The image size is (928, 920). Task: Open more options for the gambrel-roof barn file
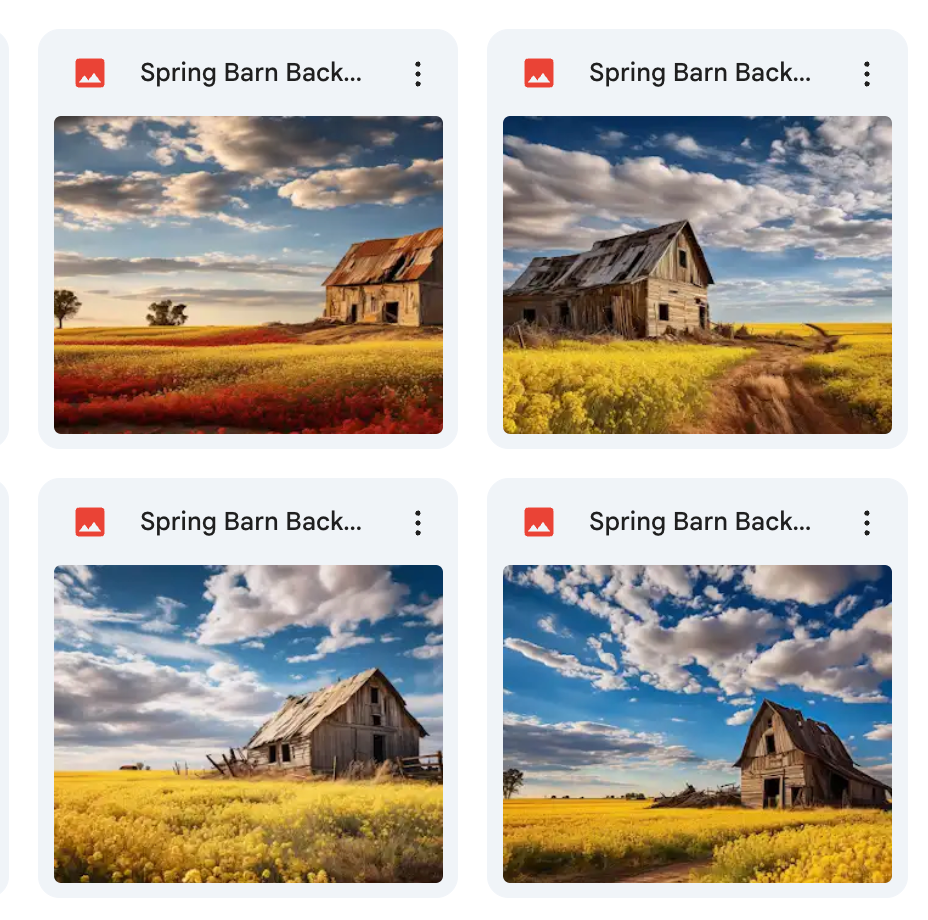point(867,522)
